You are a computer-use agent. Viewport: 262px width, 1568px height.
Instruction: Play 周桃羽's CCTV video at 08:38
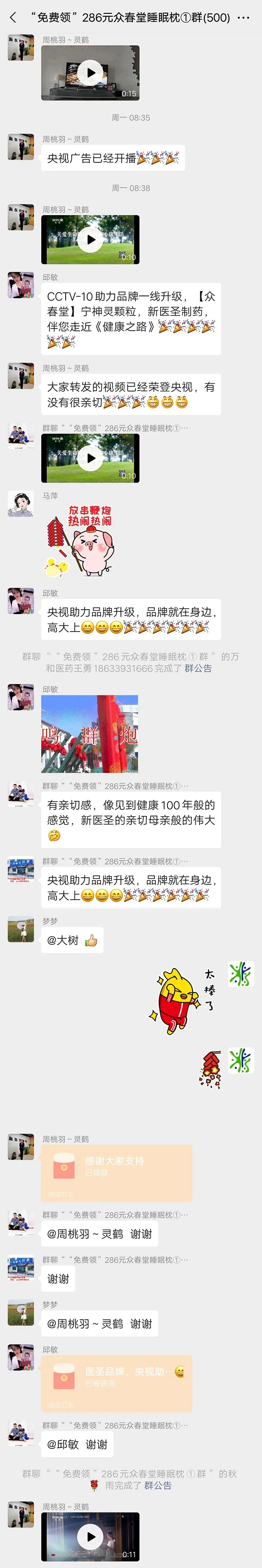coord(91,240)
